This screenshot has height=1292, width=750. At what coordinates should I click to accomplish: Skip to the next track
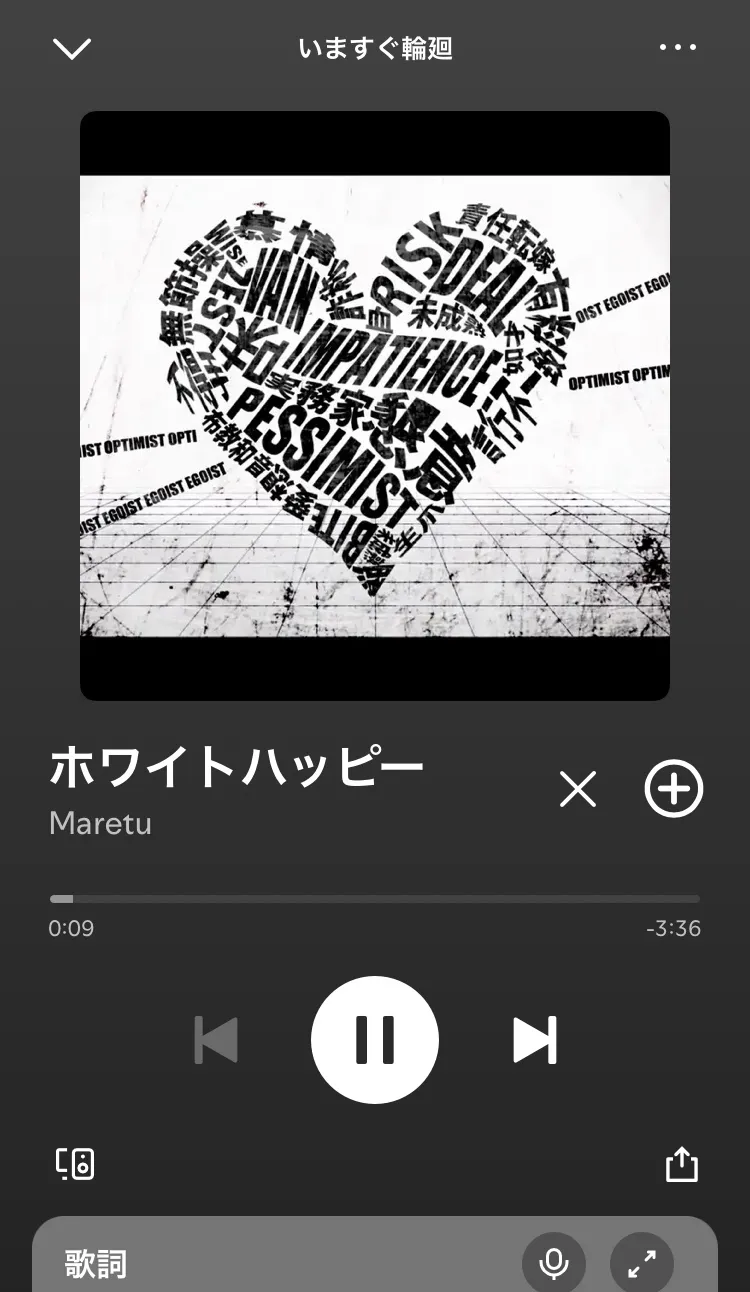pyautogui.click(x=534, y=1040)
